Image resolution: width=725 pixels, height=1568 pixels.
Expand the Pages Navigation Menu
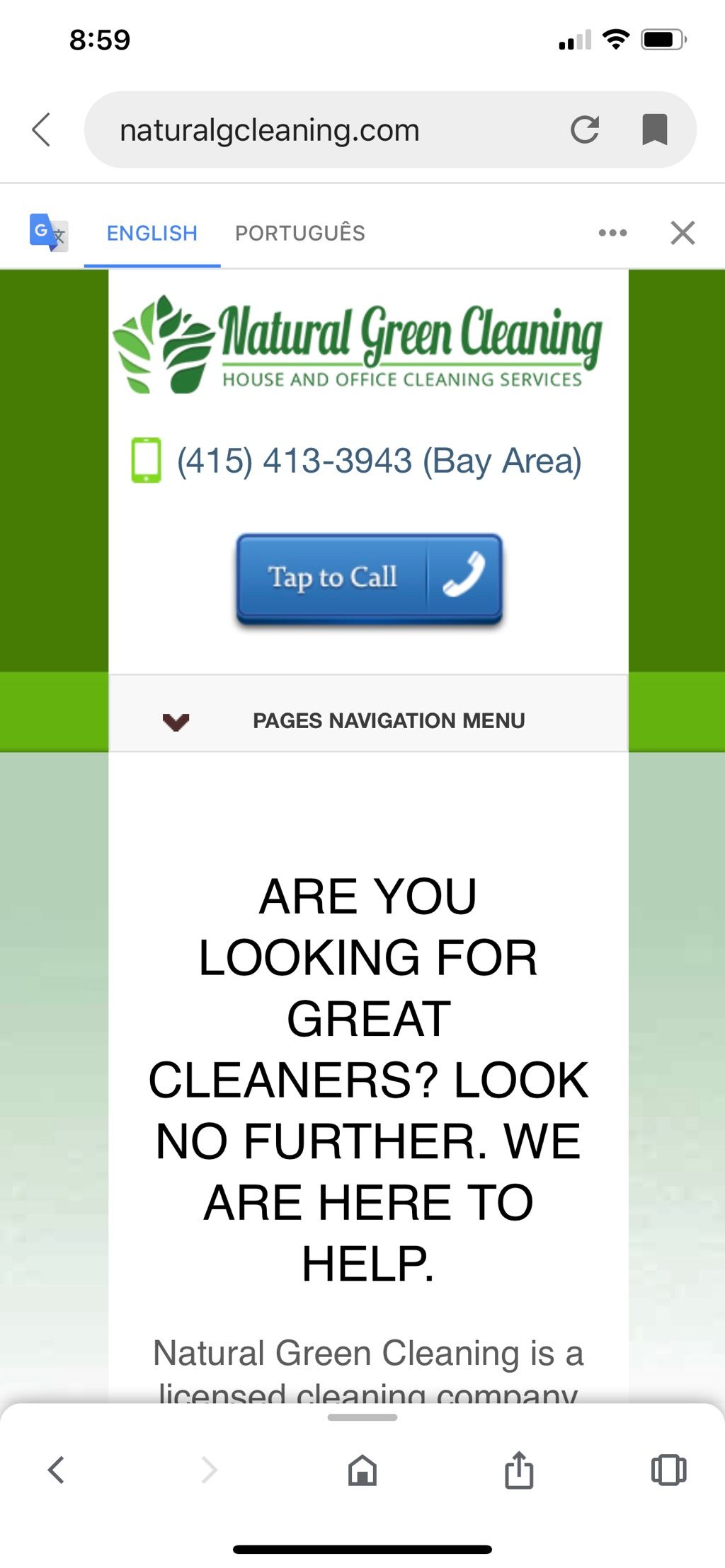click(x=368, y=720)
